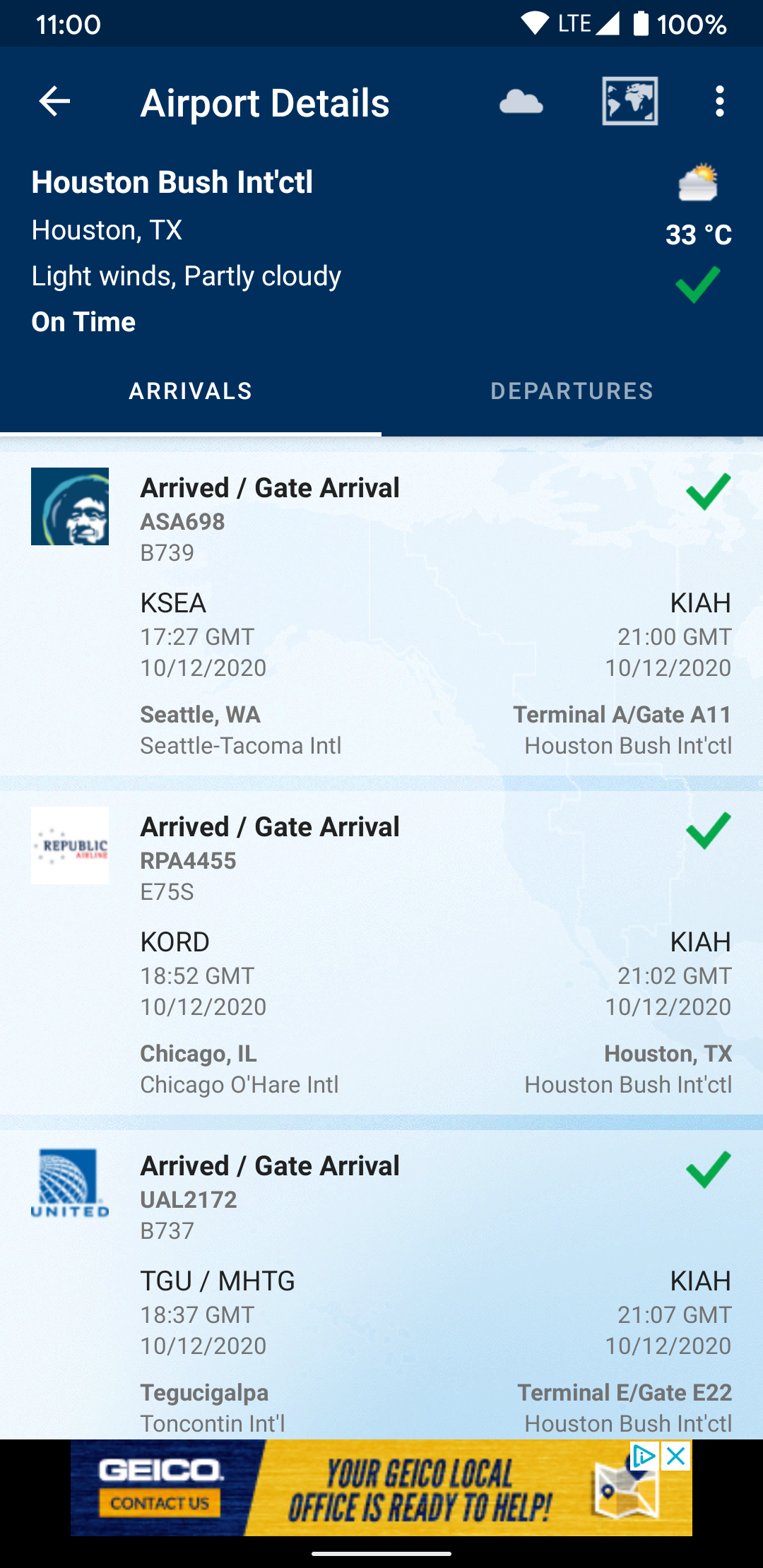Open the airport map view icon
The image size is (763, 1568).
tap(631, 102)
